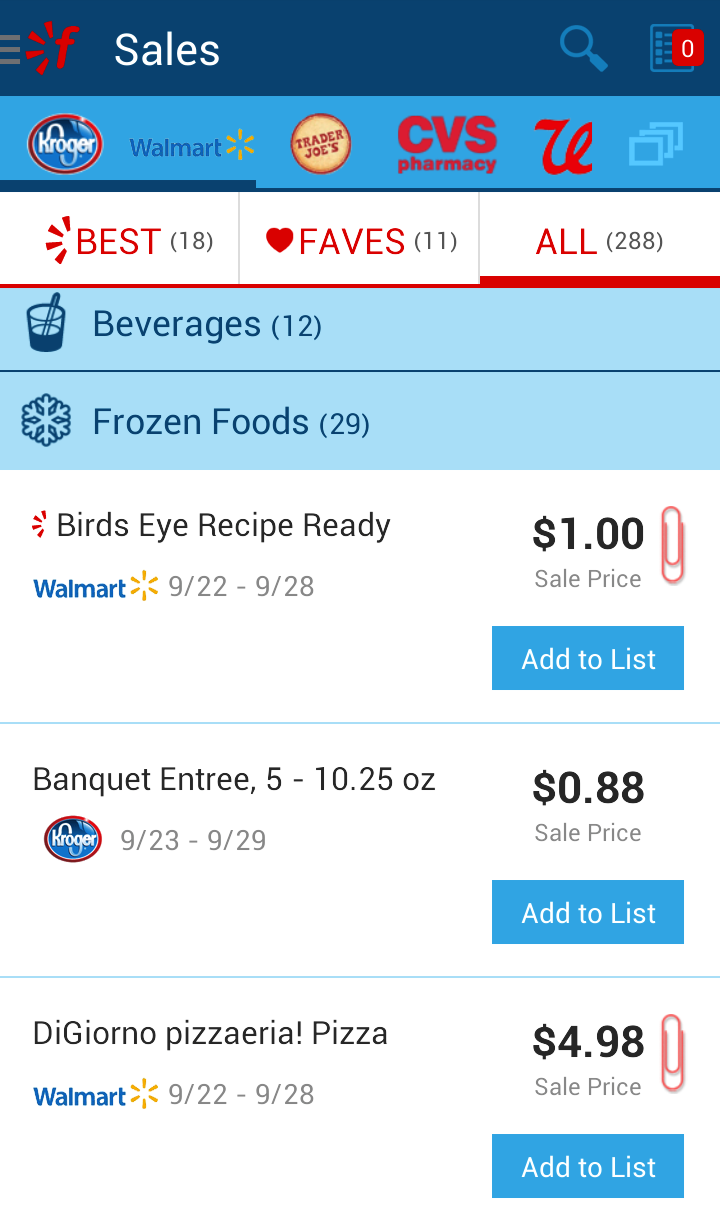This screenshot has height=1230, width=720.
Task: Expand the Beverages category
Action: 360,325
